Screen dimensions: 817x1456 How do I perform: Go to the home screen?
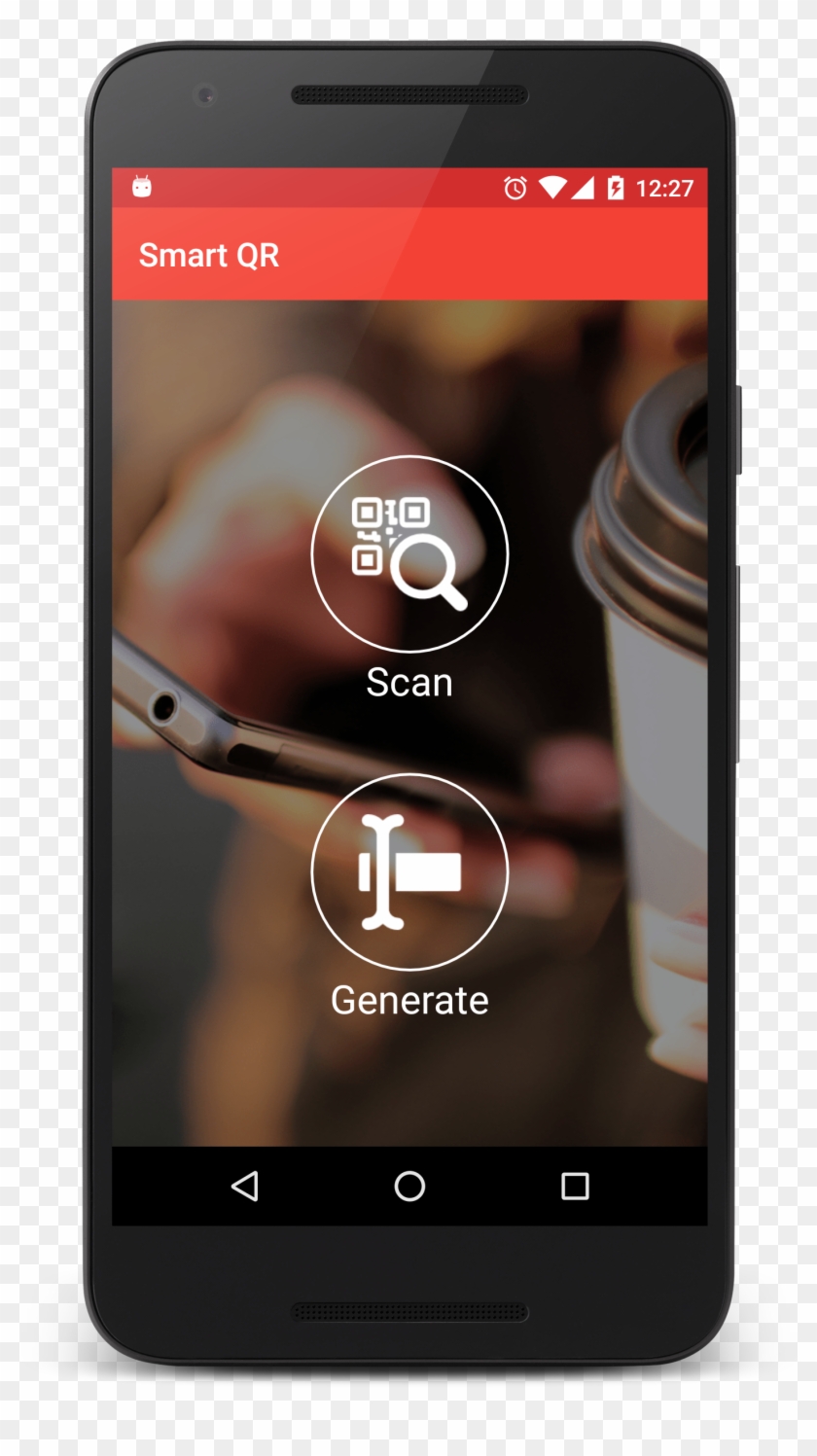[x=409, y=1186]
